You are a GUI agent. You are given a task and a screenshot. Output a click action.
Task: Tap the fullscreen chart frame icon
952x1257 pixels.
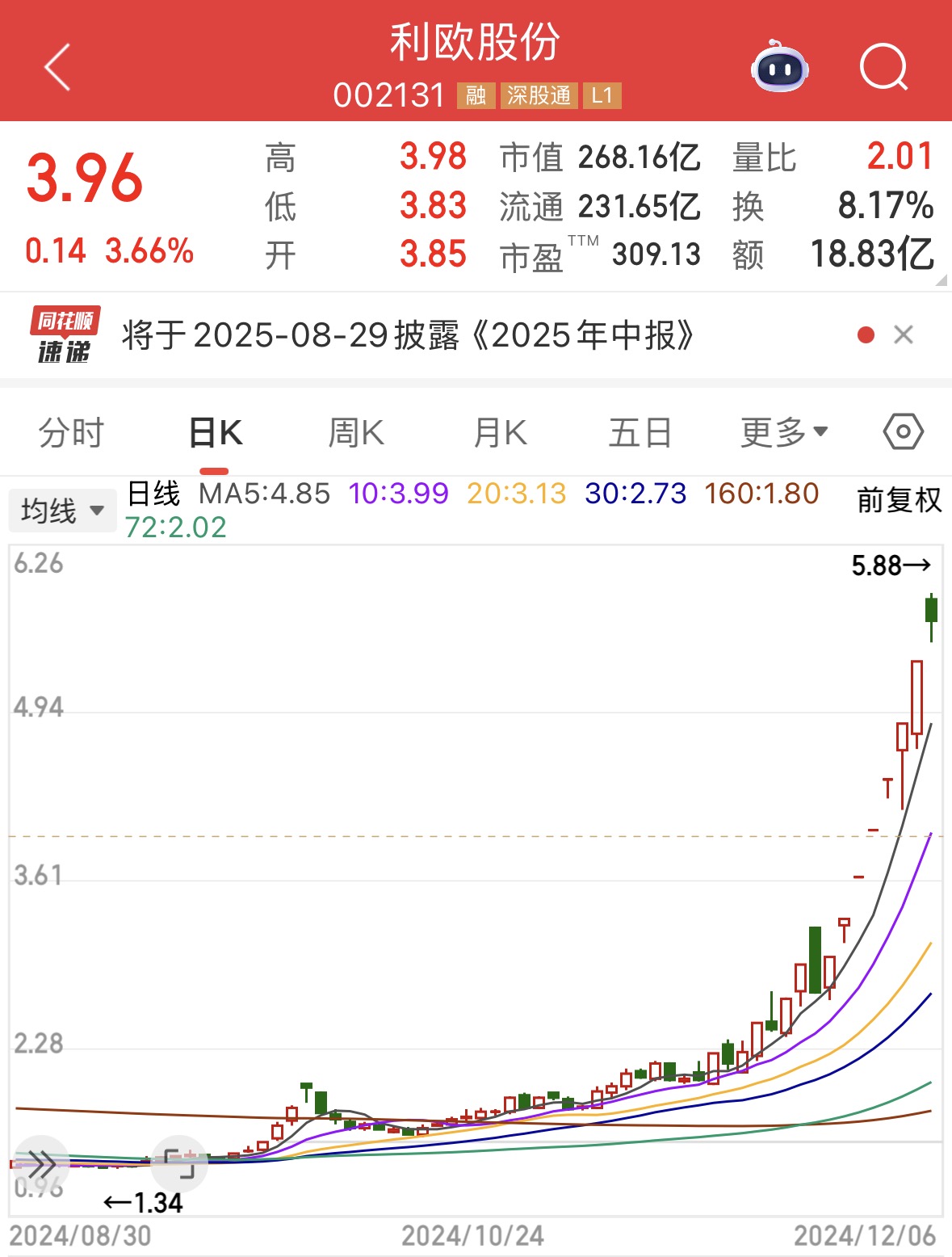coord(180,1163)
